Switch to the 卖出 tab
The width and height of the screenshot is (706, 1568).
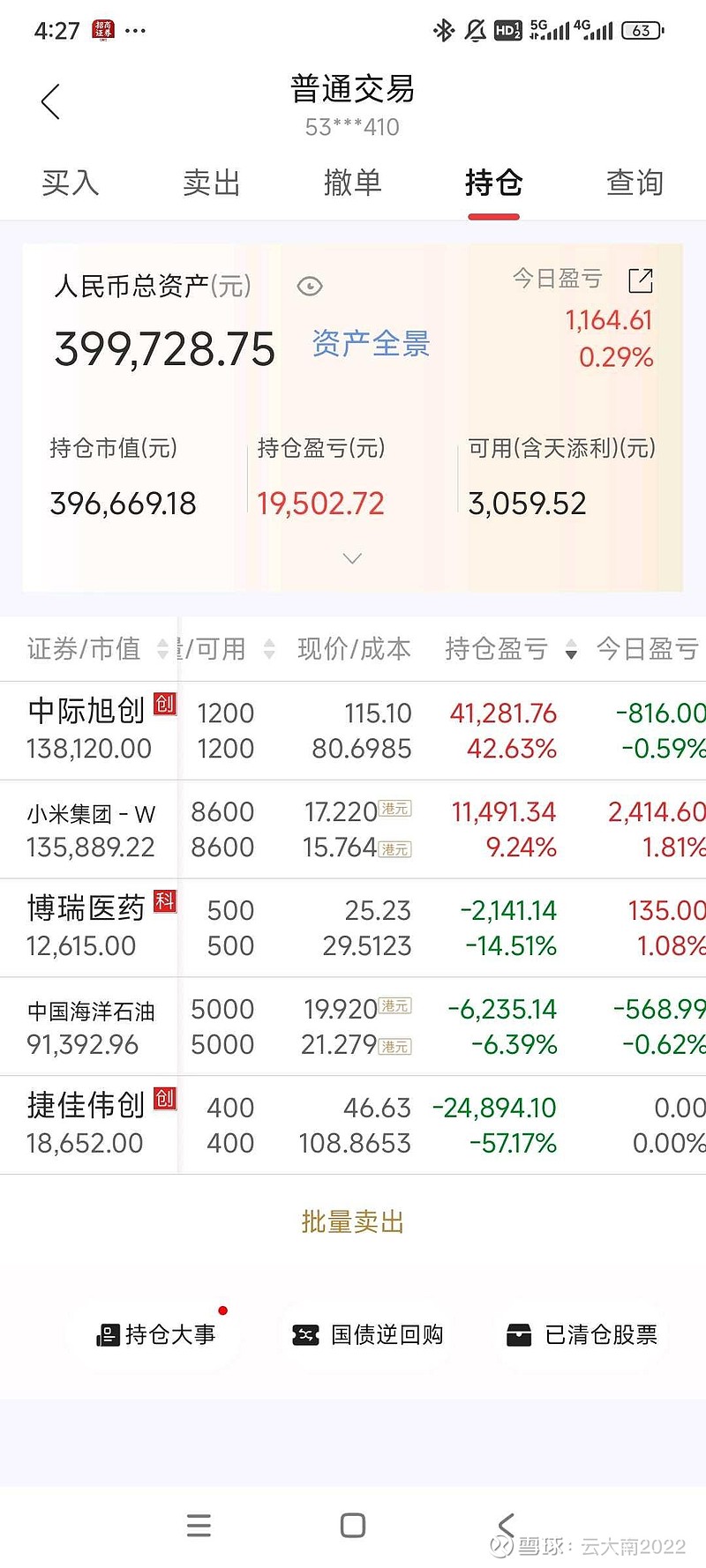[x=212, y=183]
